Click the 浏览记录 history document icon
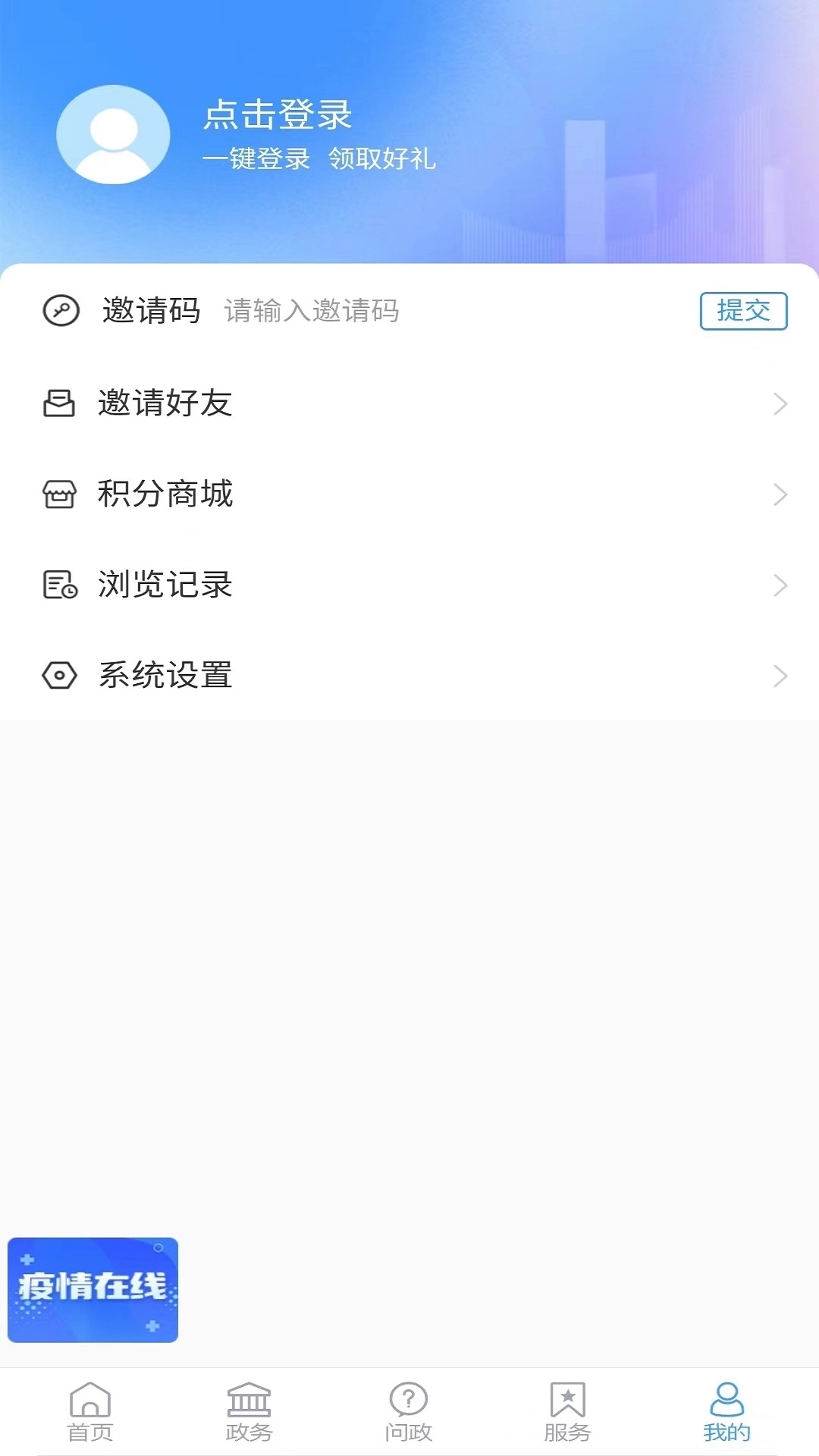Screen dimensions: 819x1456 pos(59,585)
